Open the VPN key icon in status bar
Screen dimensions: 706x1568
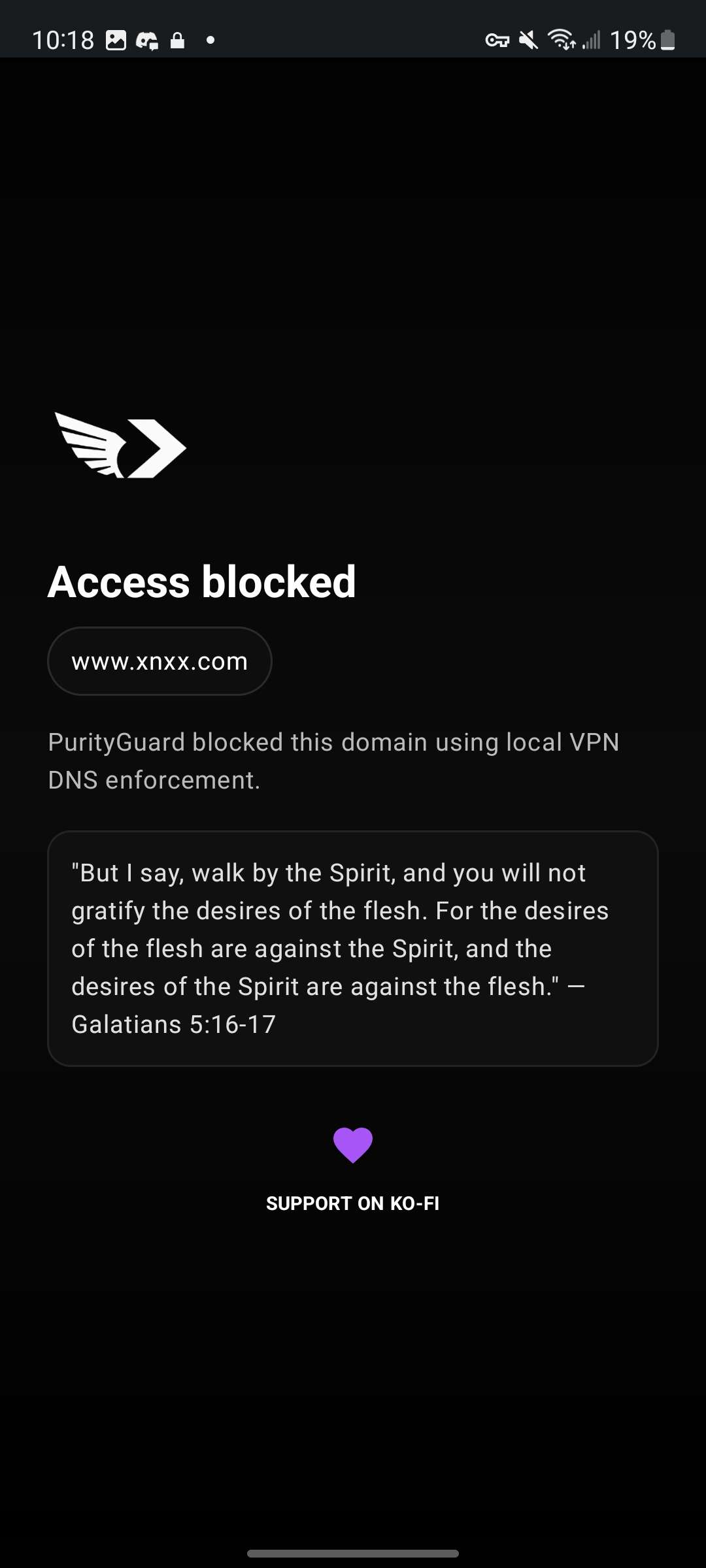[497, 41]
